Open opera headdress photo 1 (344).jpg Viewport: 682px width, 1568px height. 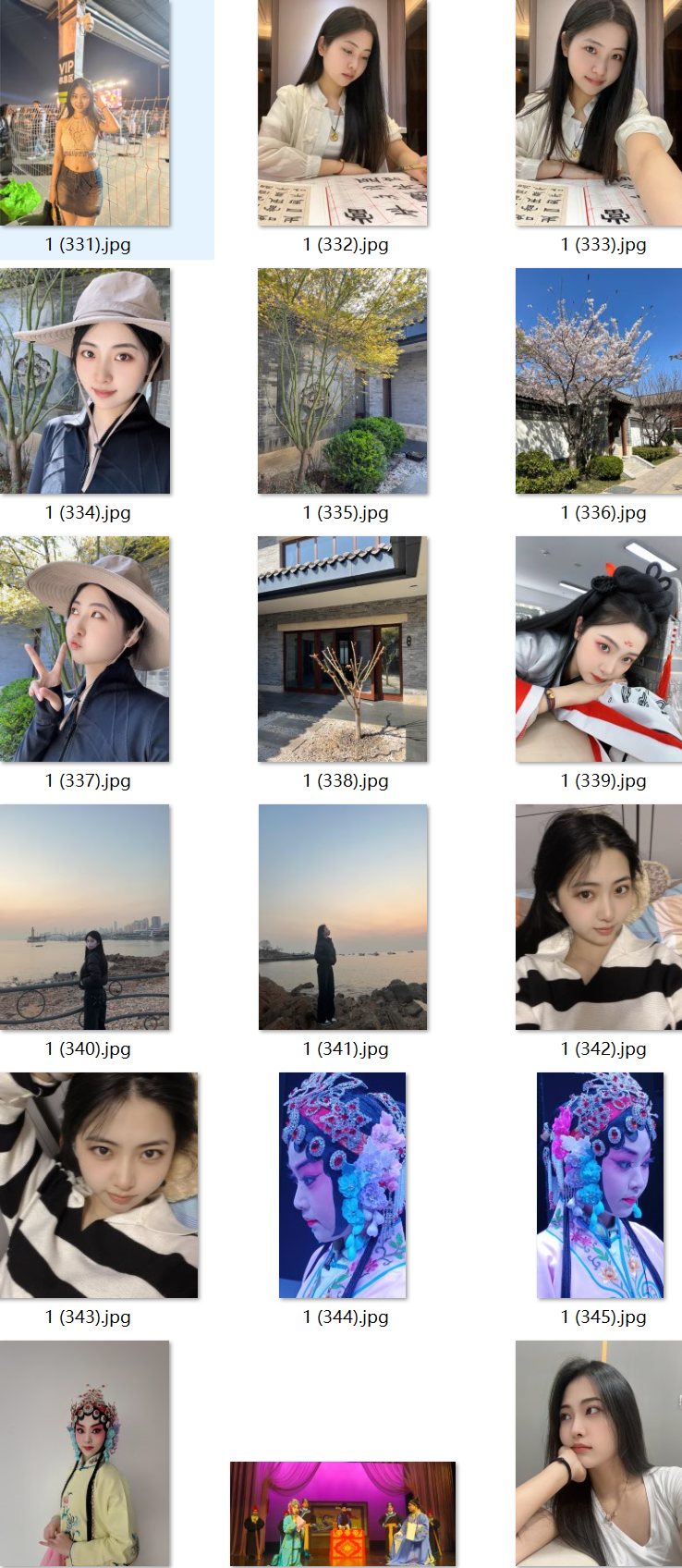(x=342, y=1185)
